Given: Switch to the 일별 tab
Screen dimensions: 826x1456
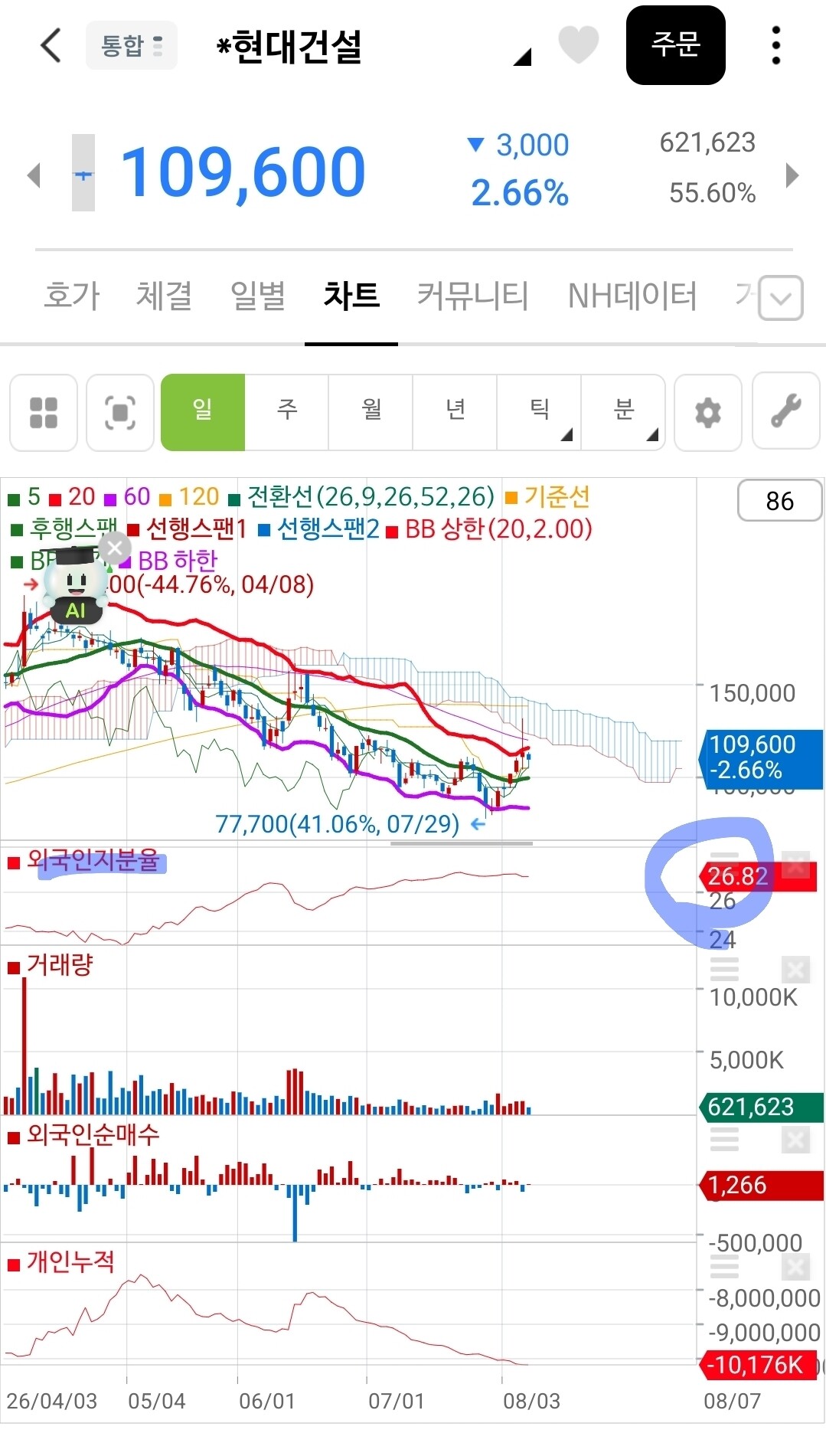Looking at the screenshot, I should tap(258, 296).
